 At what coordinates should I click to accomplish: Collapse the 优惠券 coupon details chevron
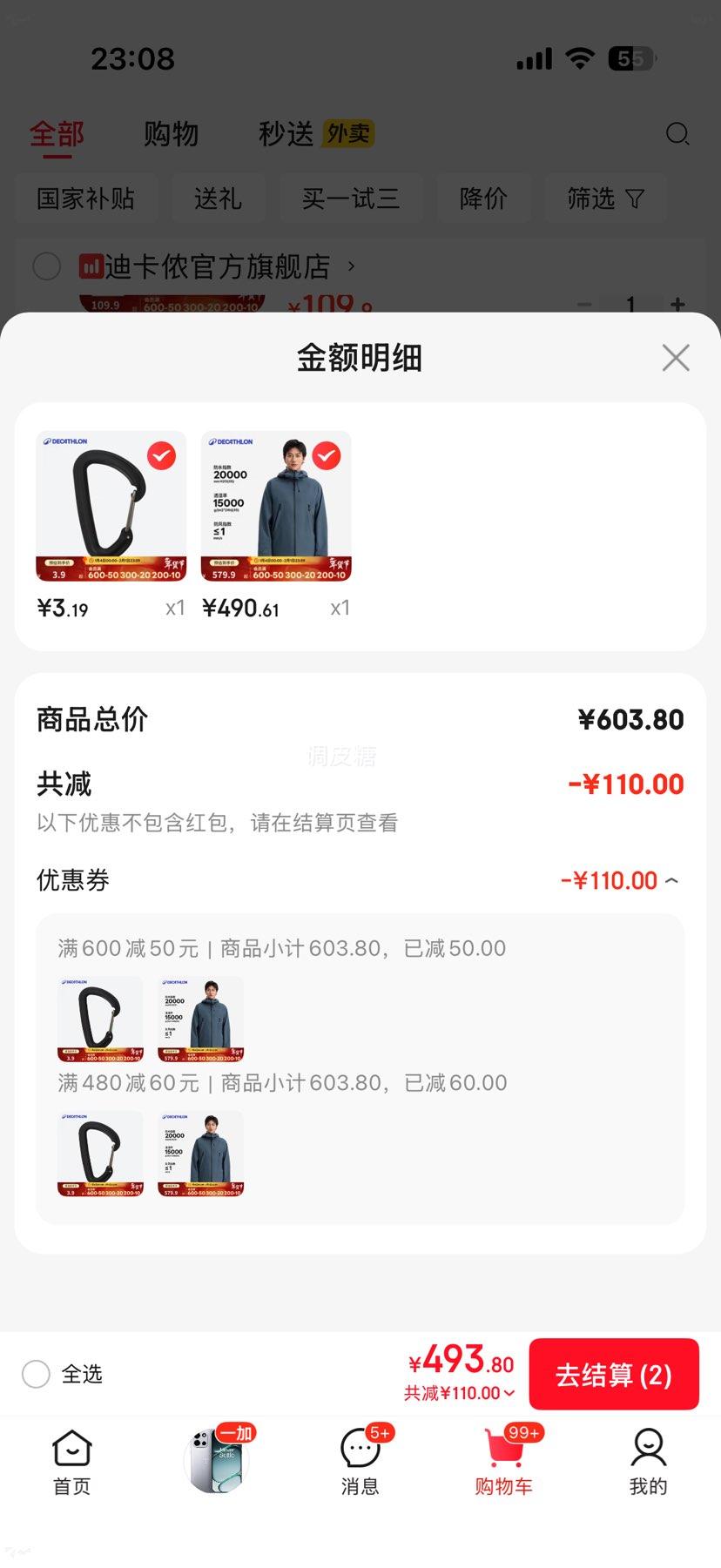click(671, 880)
